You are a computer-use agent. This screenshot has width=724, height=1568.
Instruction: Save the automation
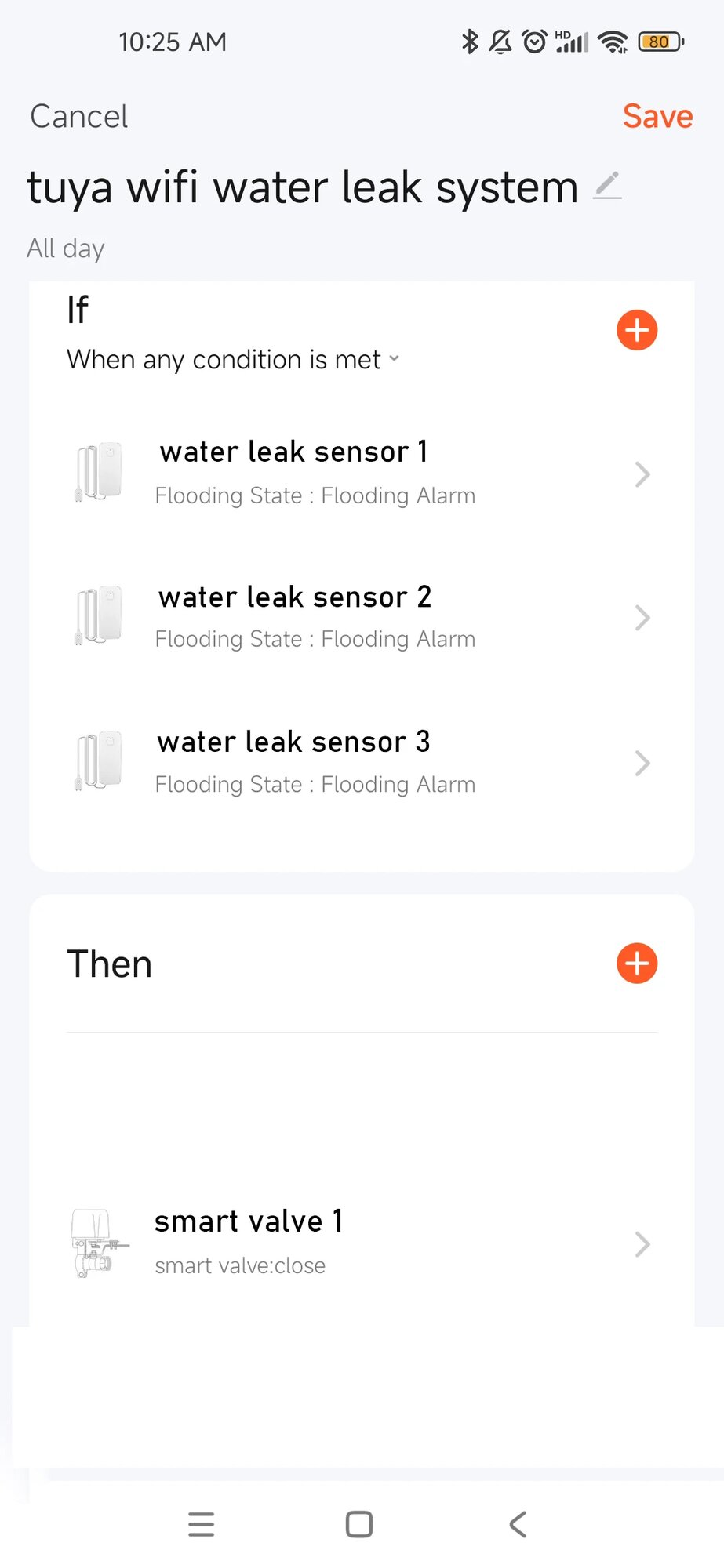(657, 117)
